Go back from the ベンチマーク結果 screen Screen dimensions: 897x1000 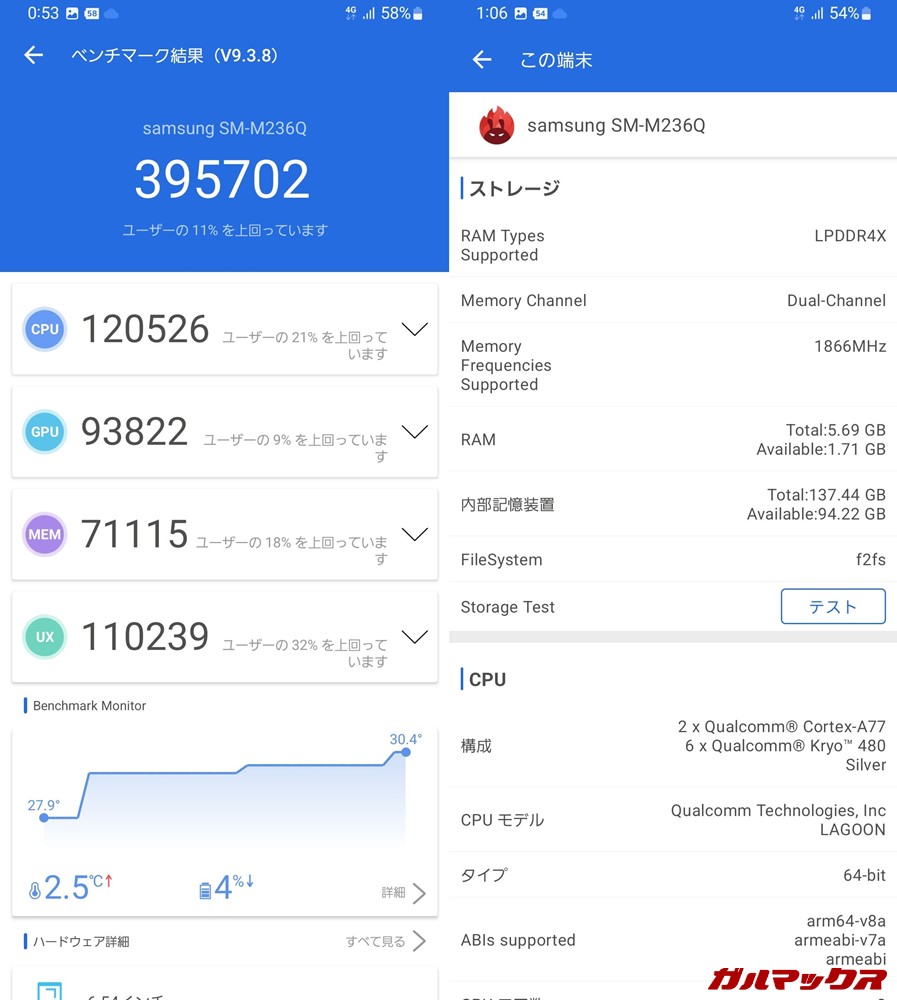[34, 56]
